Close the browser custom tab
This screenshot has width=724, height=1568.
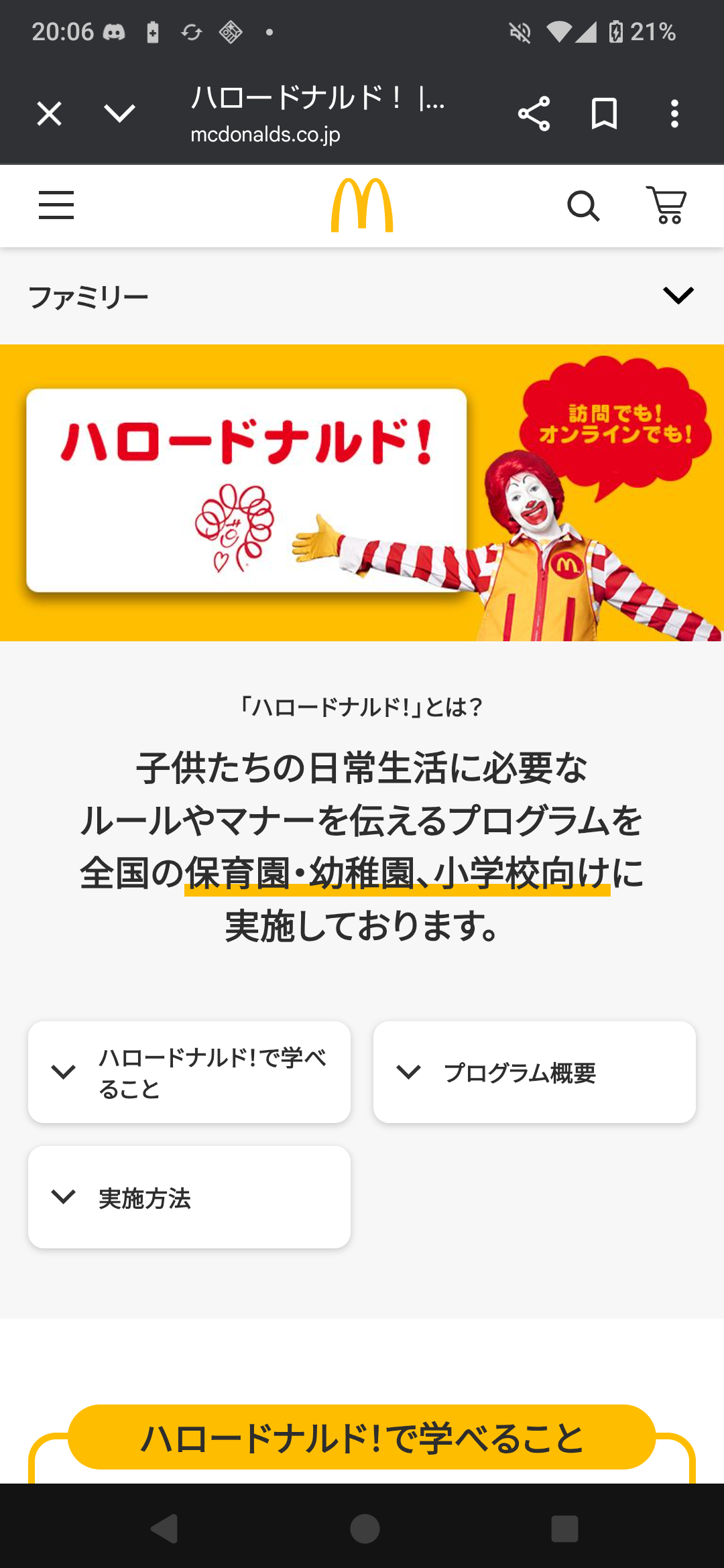point(49,113)
